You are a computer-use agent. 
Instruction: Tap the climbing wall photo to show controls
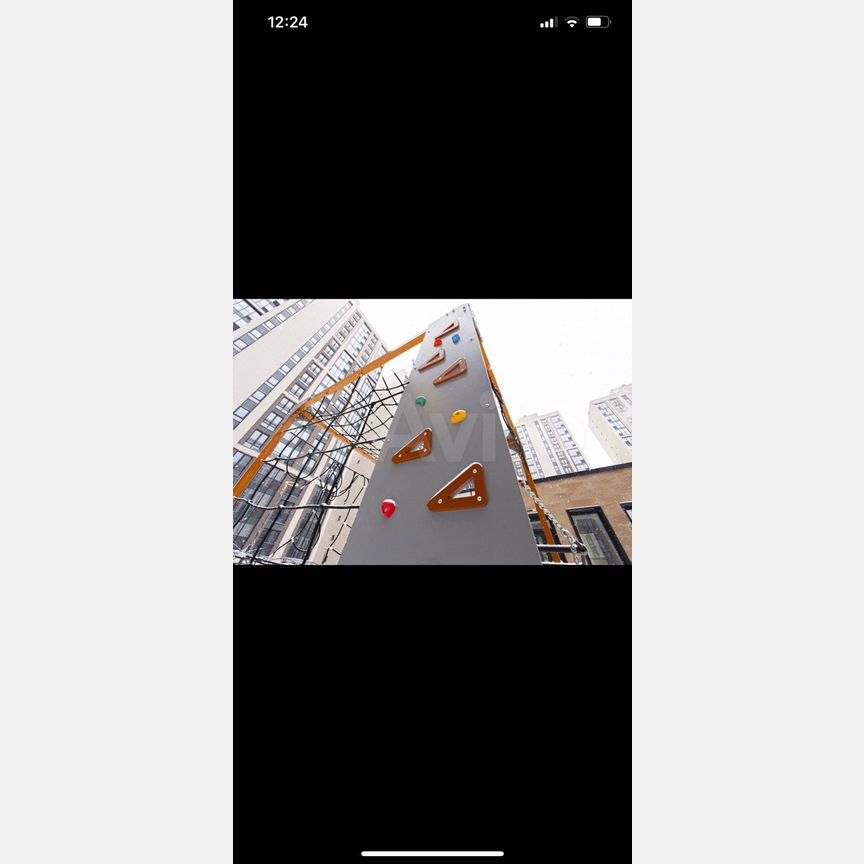(432, 432)
